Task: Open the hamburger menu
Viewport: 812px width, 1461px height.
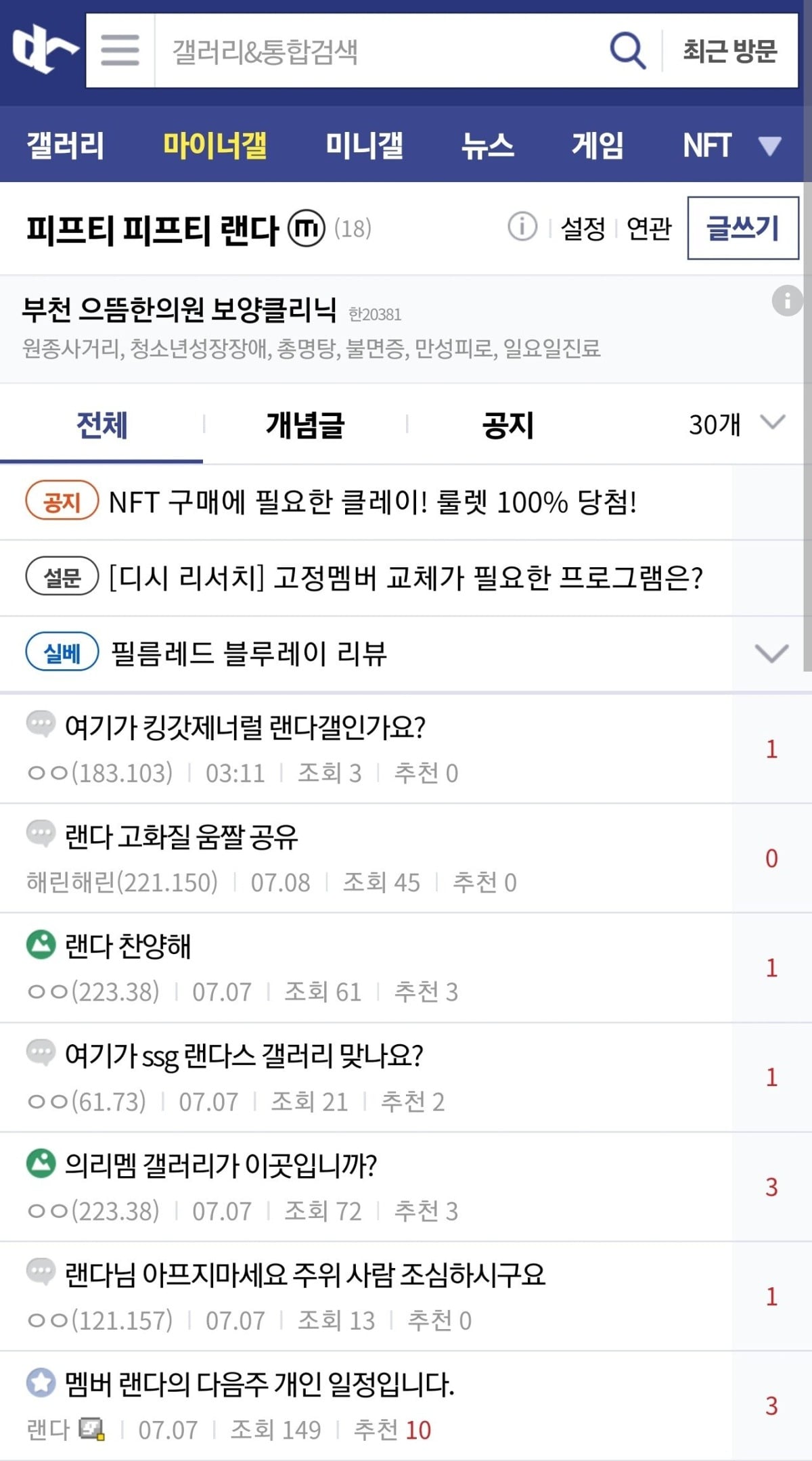Action: tap(120, 51)
